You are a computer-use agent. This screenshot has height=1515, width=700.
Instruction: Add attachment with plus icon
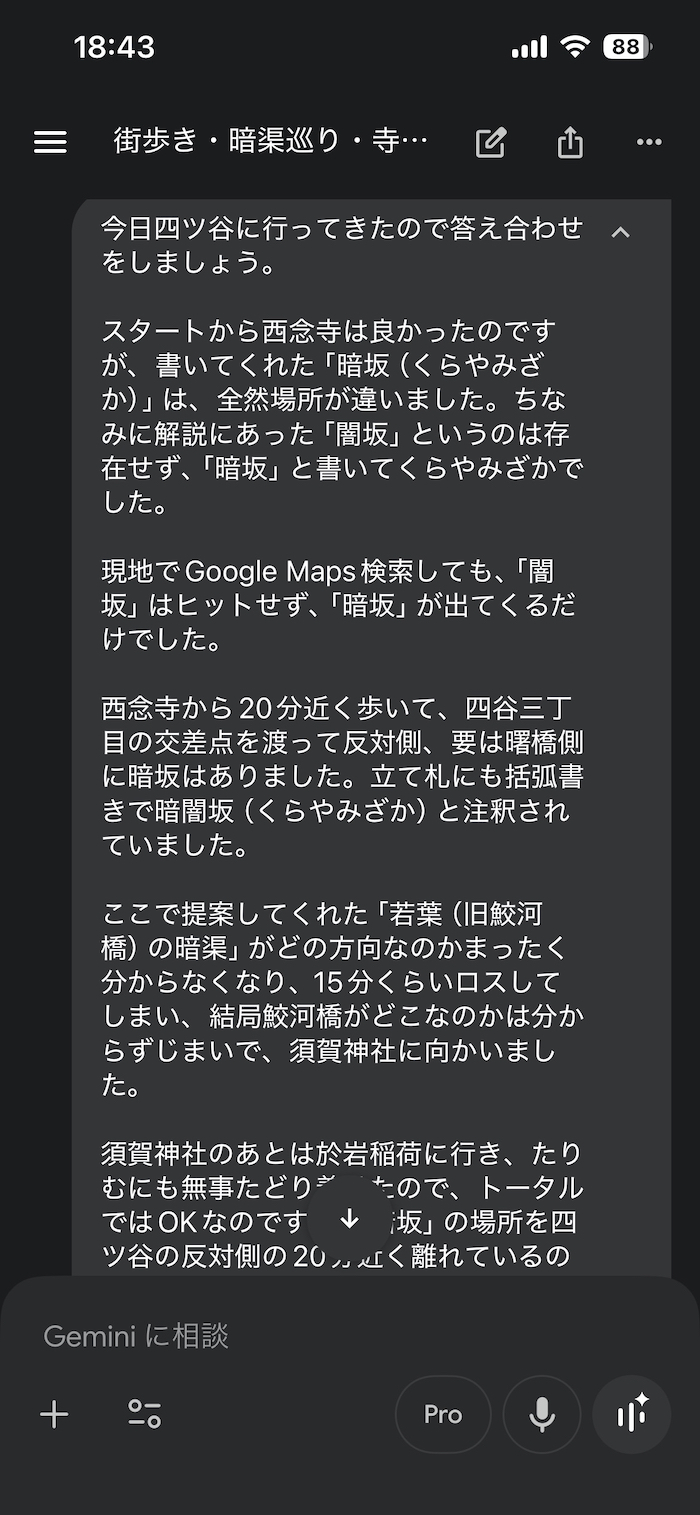click(54, 1414)
